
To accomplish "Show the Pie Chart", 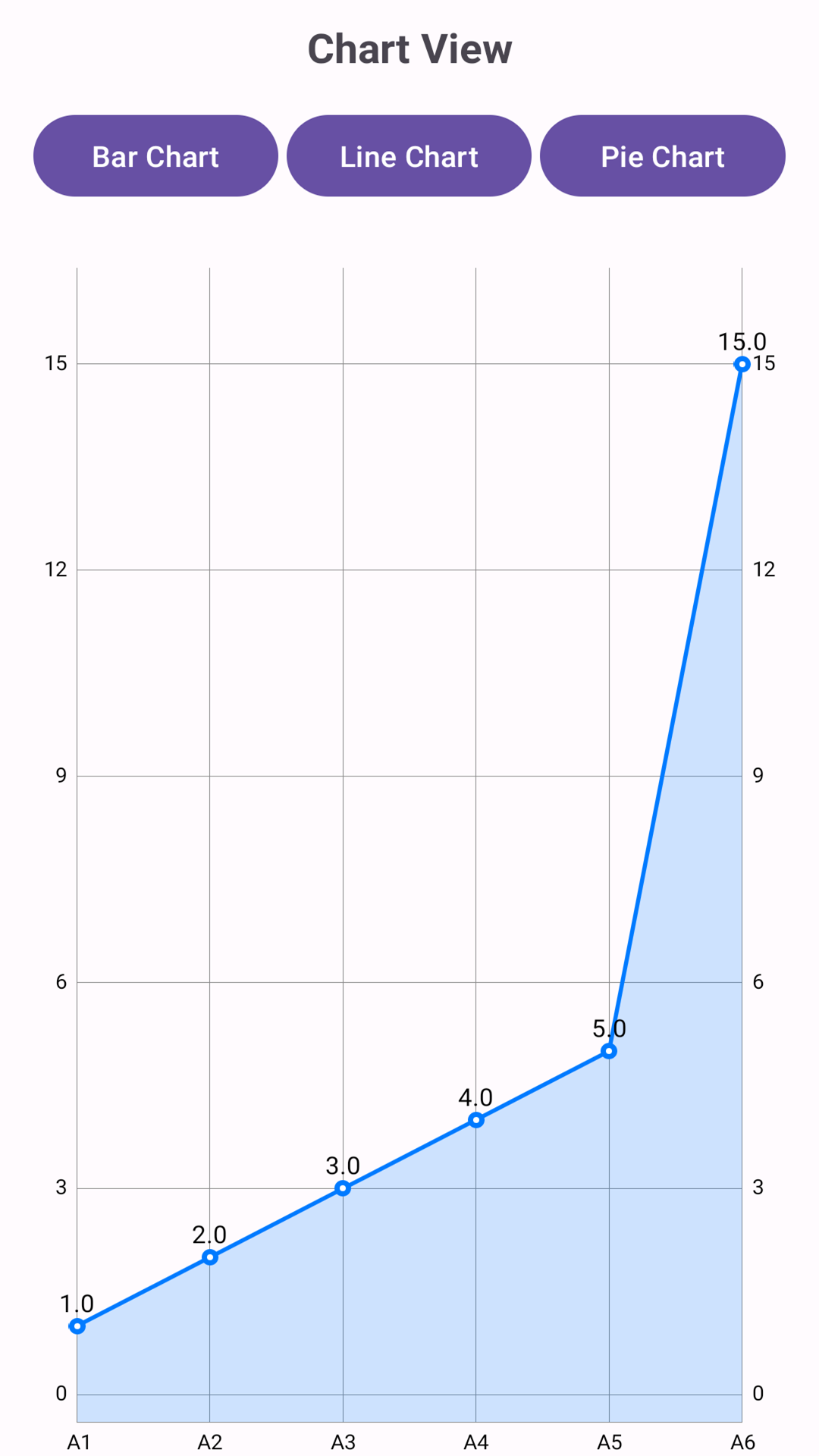I will (663, 156).
